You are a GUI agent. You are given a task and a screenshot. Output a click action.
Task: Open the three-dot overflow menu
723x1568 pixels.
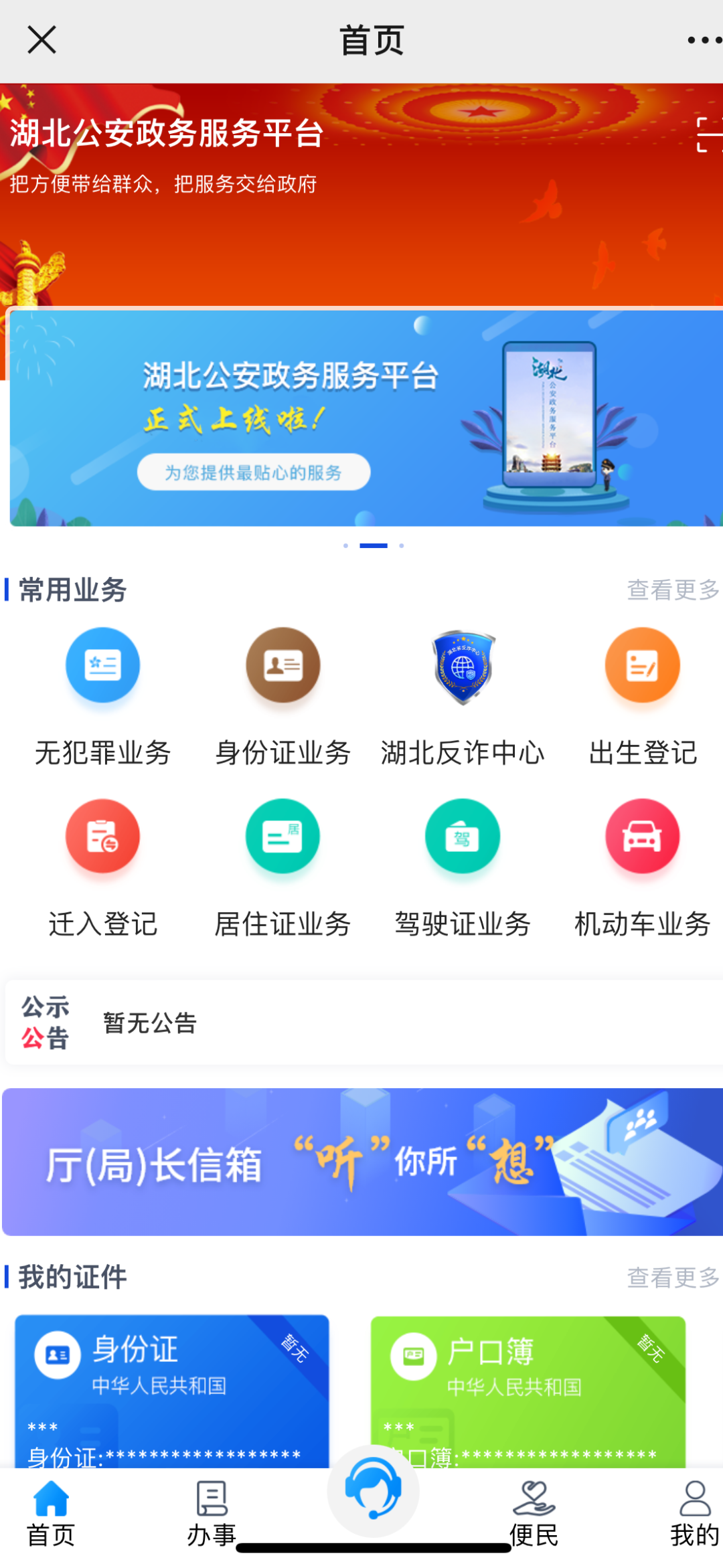(x=704, y=40)
